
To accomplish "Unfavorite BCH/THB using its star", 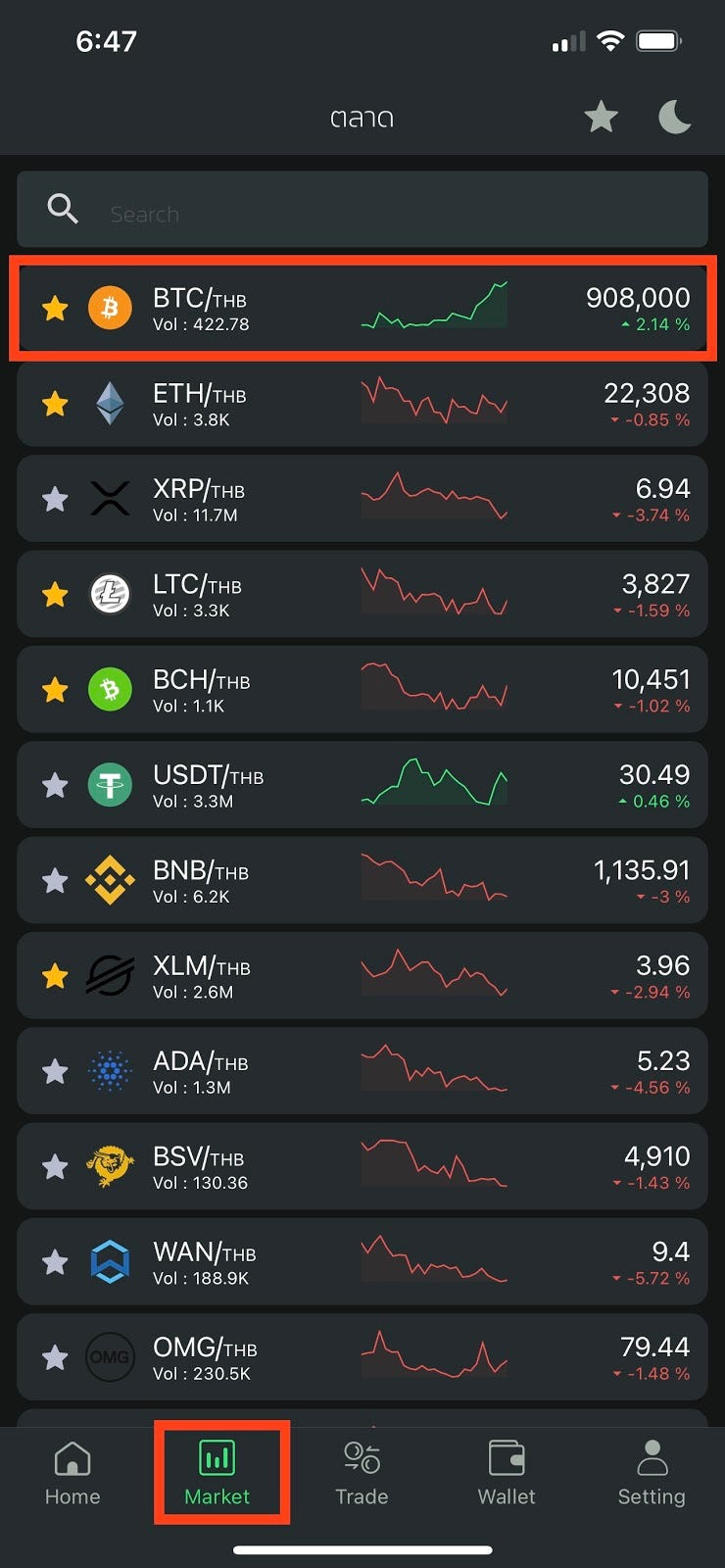I will [x=55, y=690].
